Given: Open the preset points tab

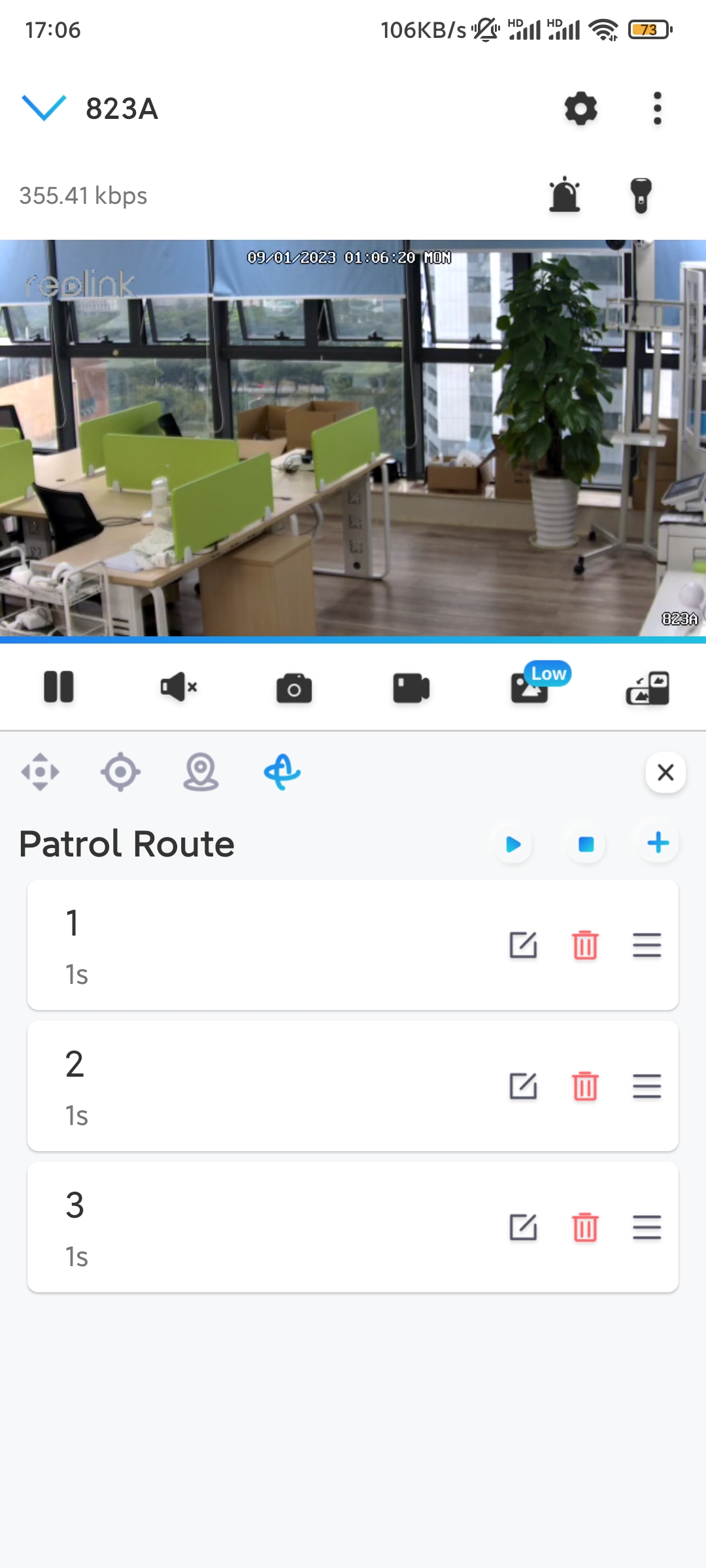Looking at the screenshot, I should pos(120,772).
